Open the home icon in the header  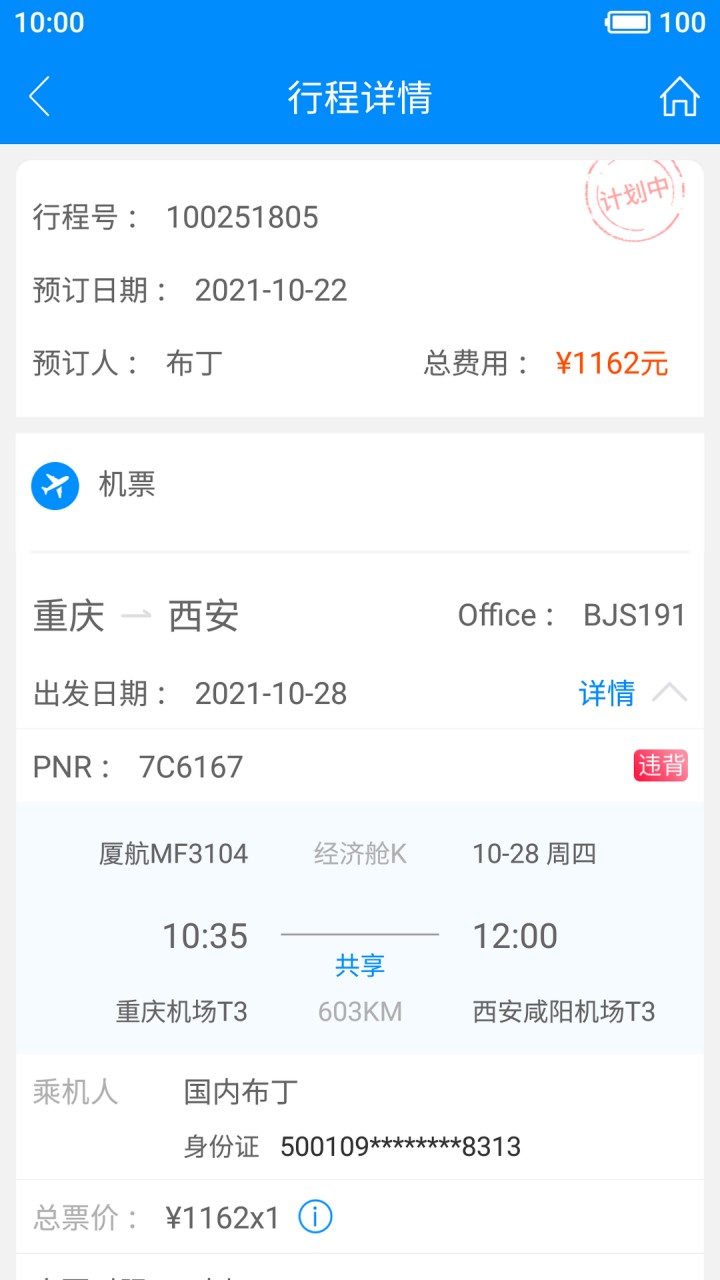pos(679,97)
